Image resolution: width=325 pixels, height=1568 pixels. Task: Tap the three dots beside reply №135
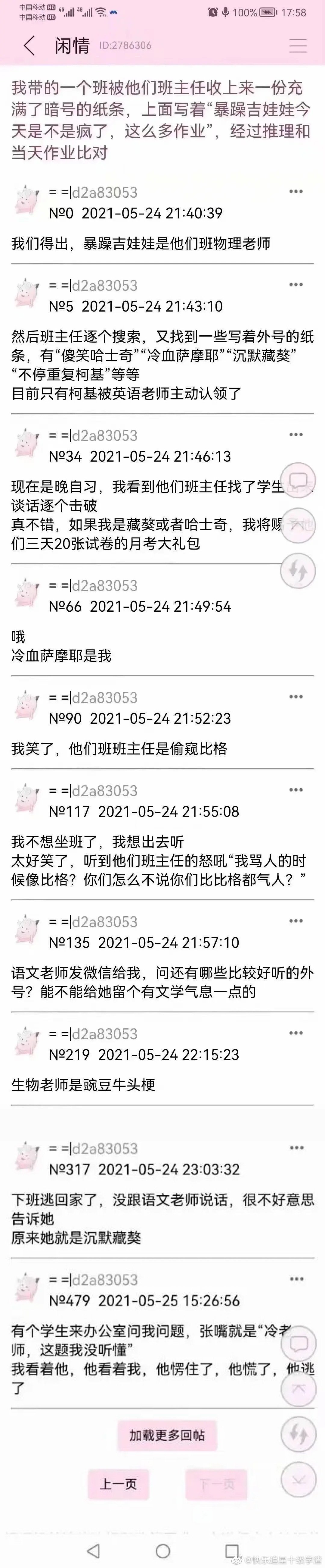(296, 921)
